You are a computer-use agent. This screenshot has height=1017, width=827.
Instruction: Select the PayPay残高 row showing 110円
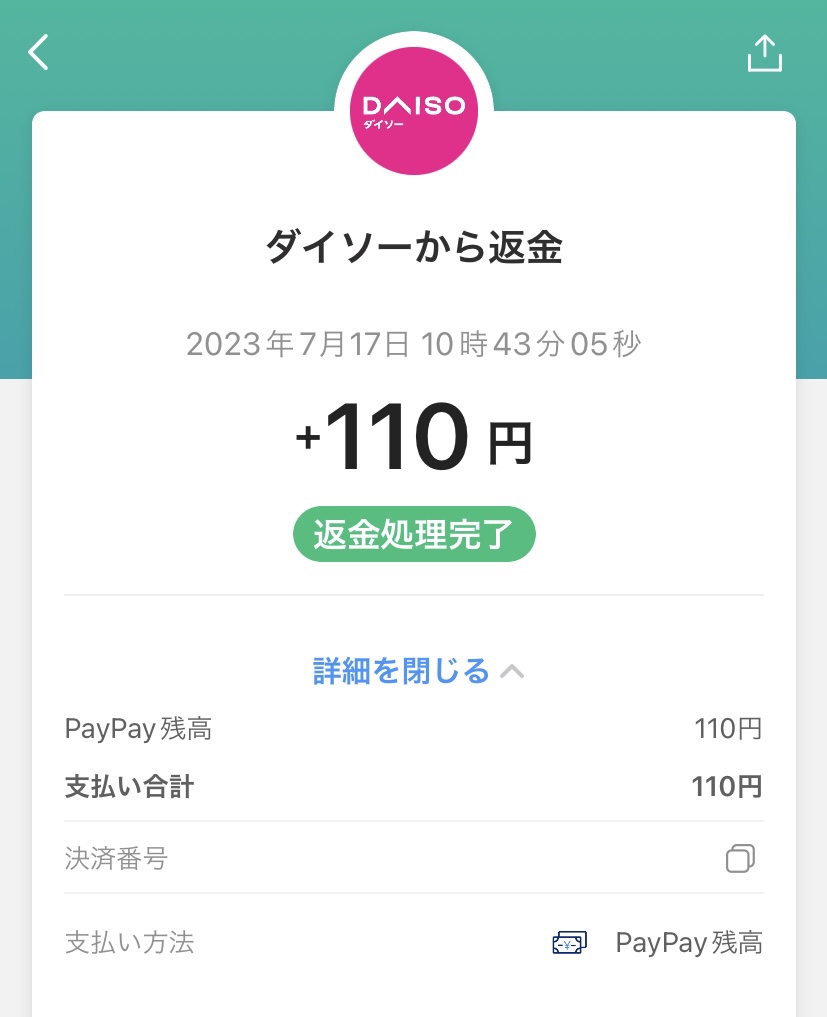pyautogui.click(x=414, y=728)
